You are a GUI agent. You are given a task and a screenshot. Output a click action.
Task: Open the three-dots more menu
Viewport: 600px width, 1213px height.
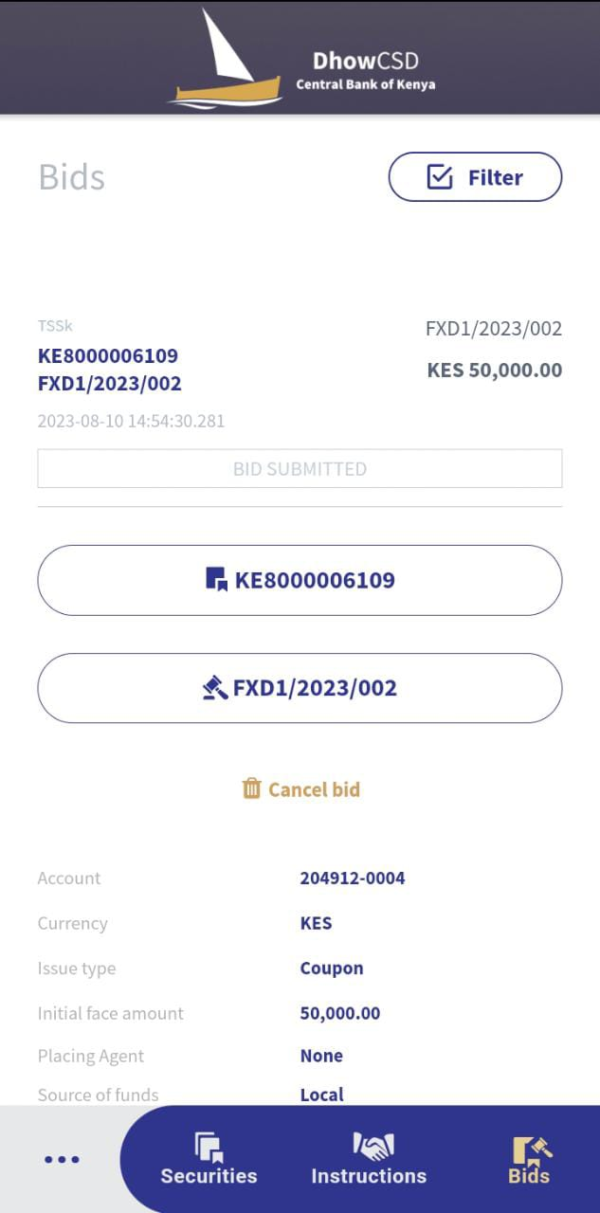(x=61, y=1160)
